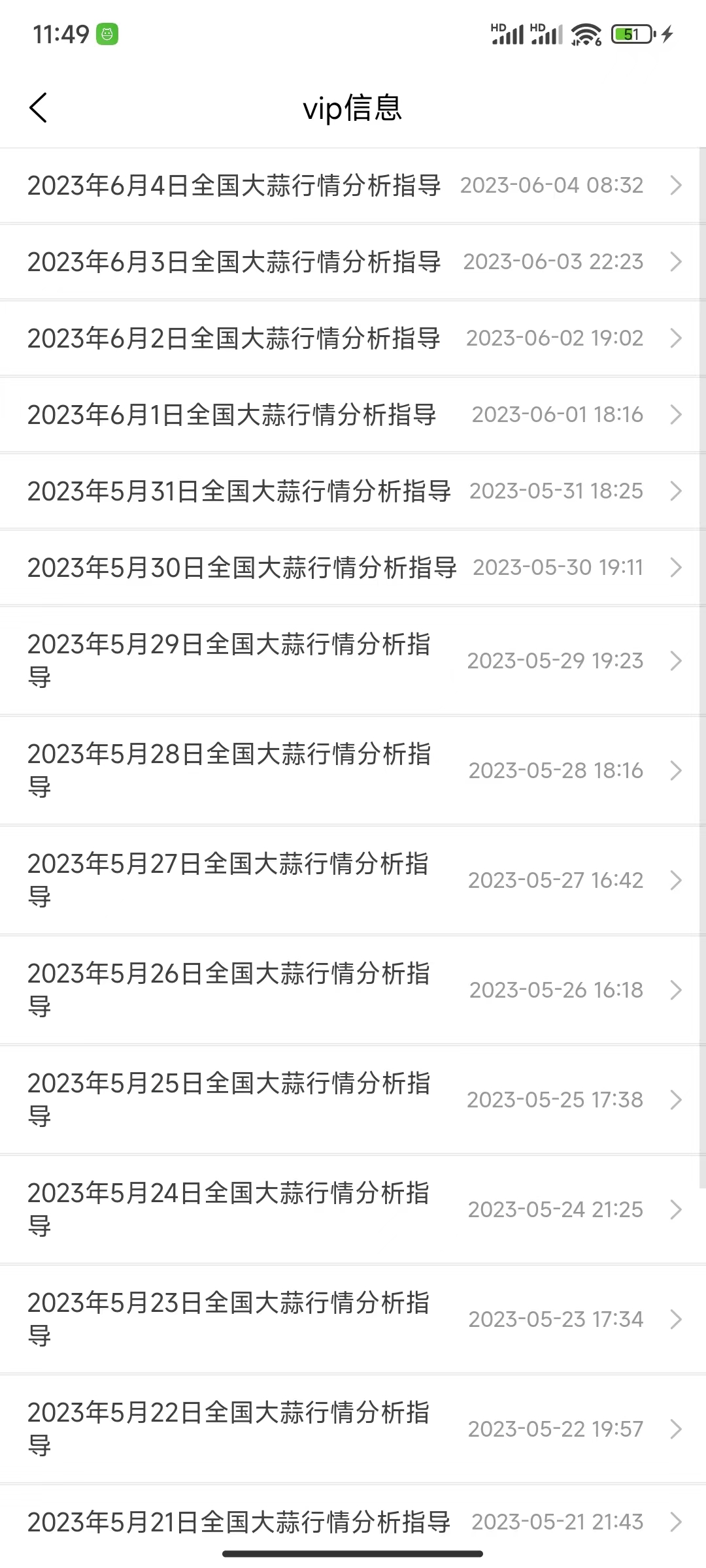Viewport: 706px width, 1568px height.
Task: Open the 2023年5月31日 analysis report
Action: pos(353,491)
